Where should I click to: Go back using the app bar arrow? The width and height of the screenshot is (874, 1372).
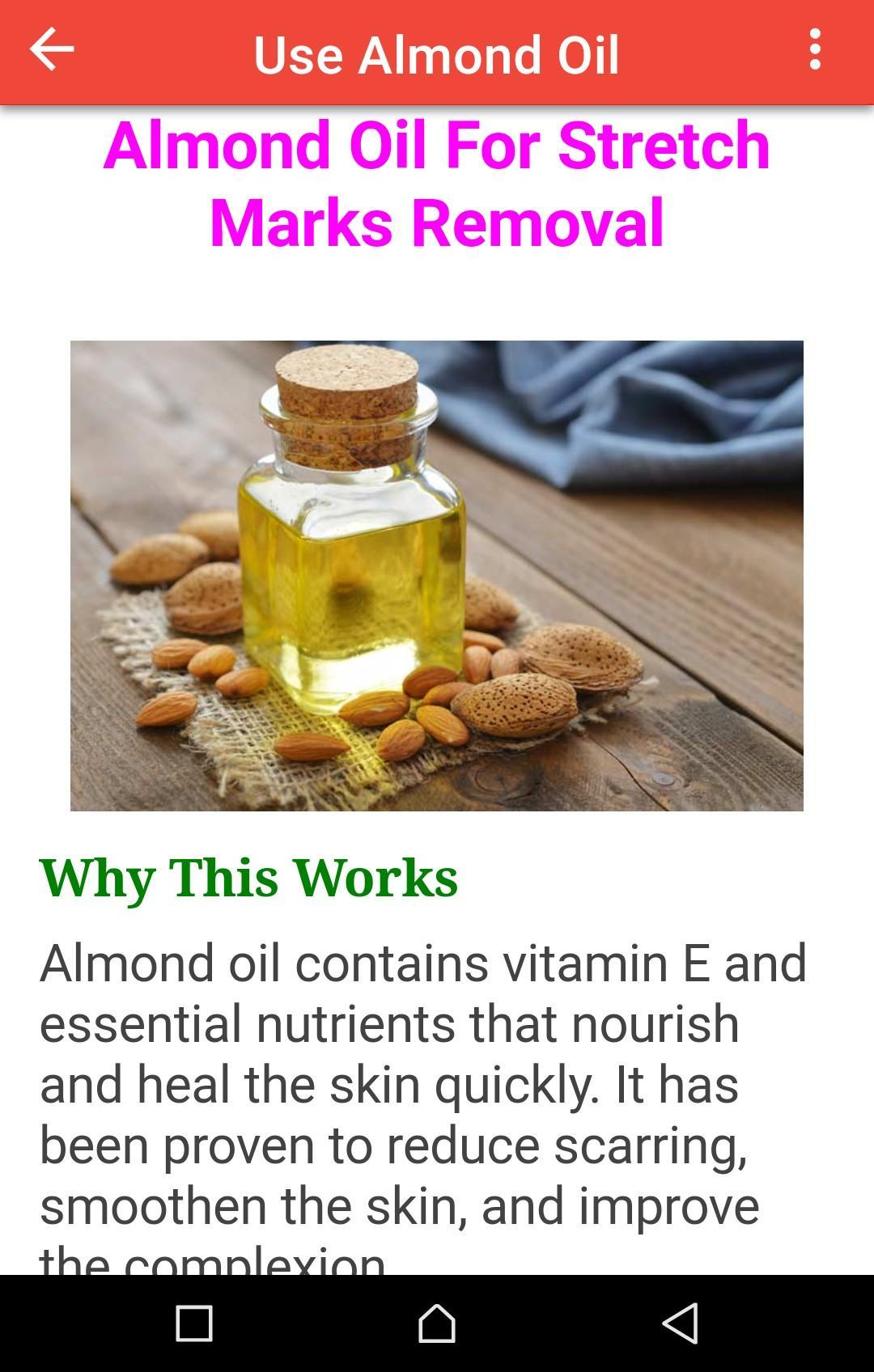pos(52,50)
